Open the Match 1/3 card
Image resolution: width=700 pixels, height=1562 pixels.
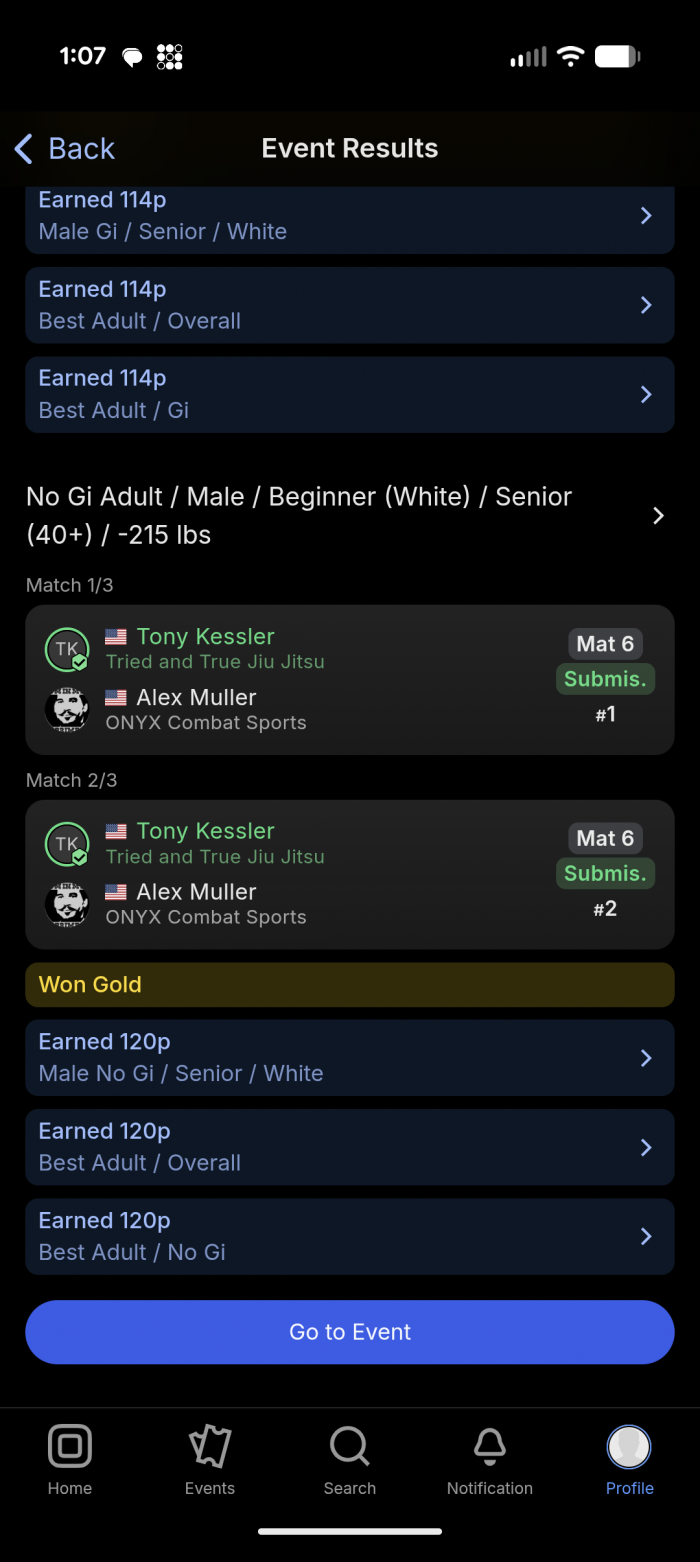[349, 679]
